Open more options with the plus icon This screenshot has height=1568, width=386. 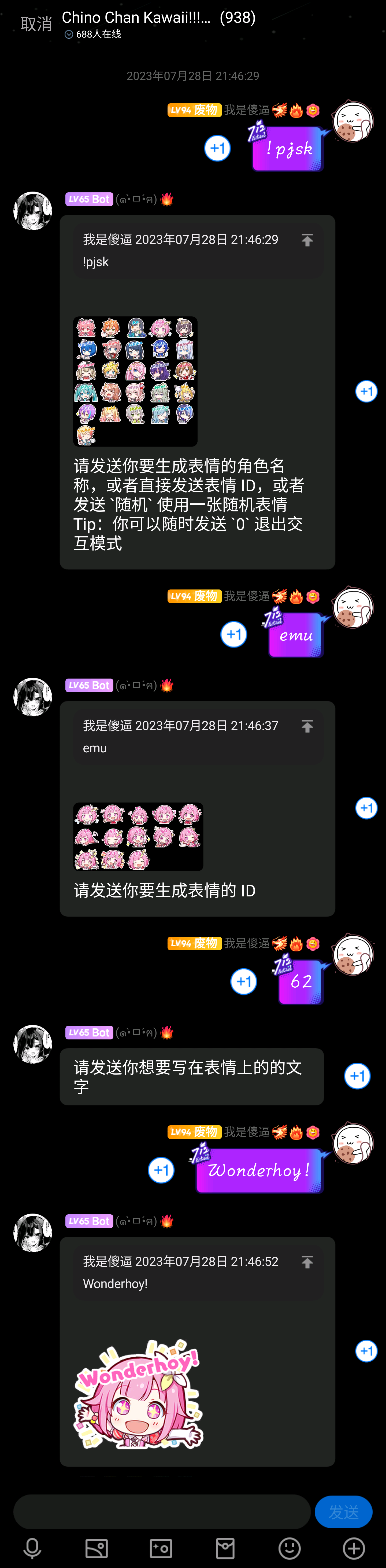[354, 1548]
